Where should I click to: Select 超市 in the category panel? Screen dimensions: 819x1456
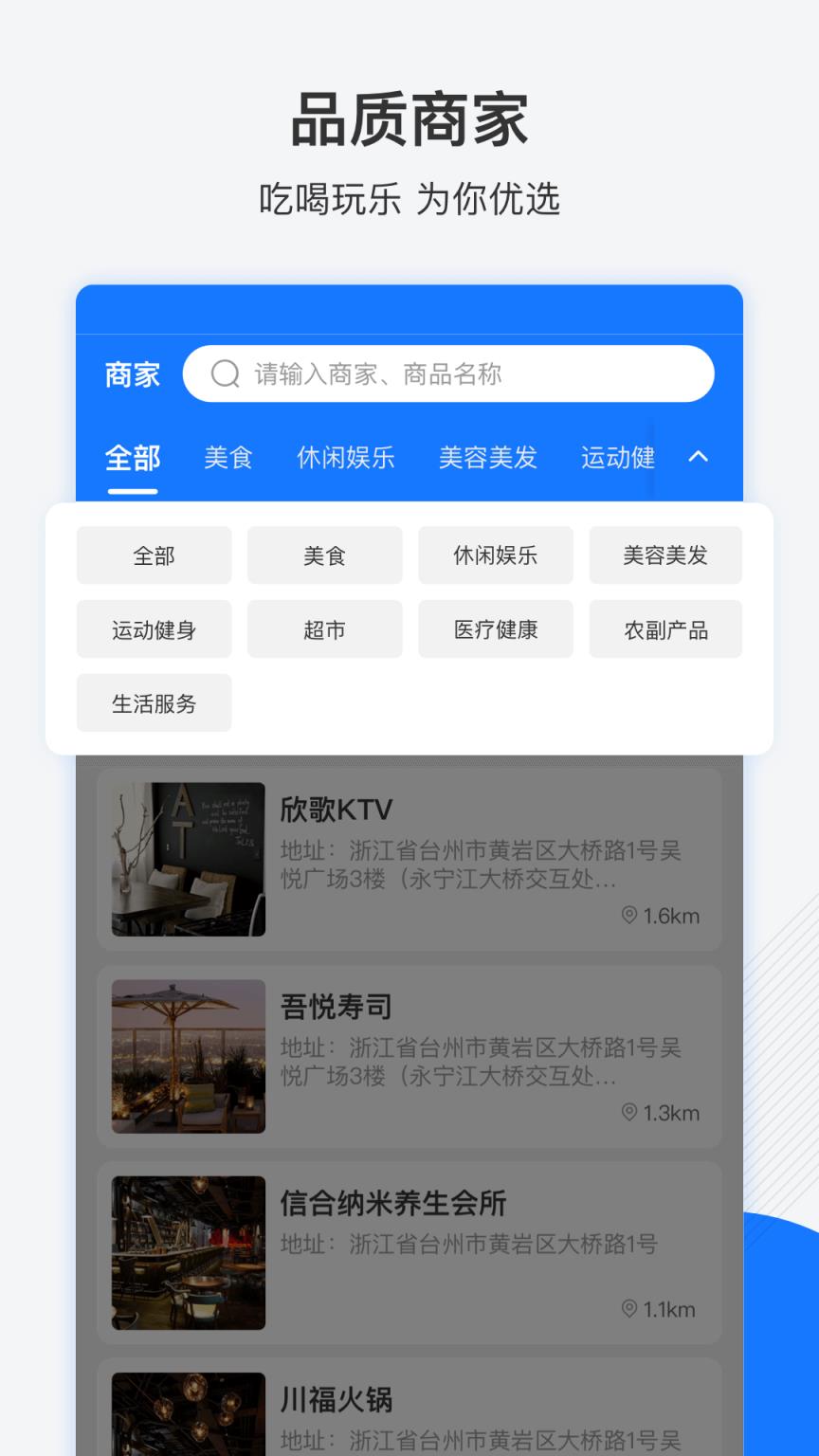[324, 628]
